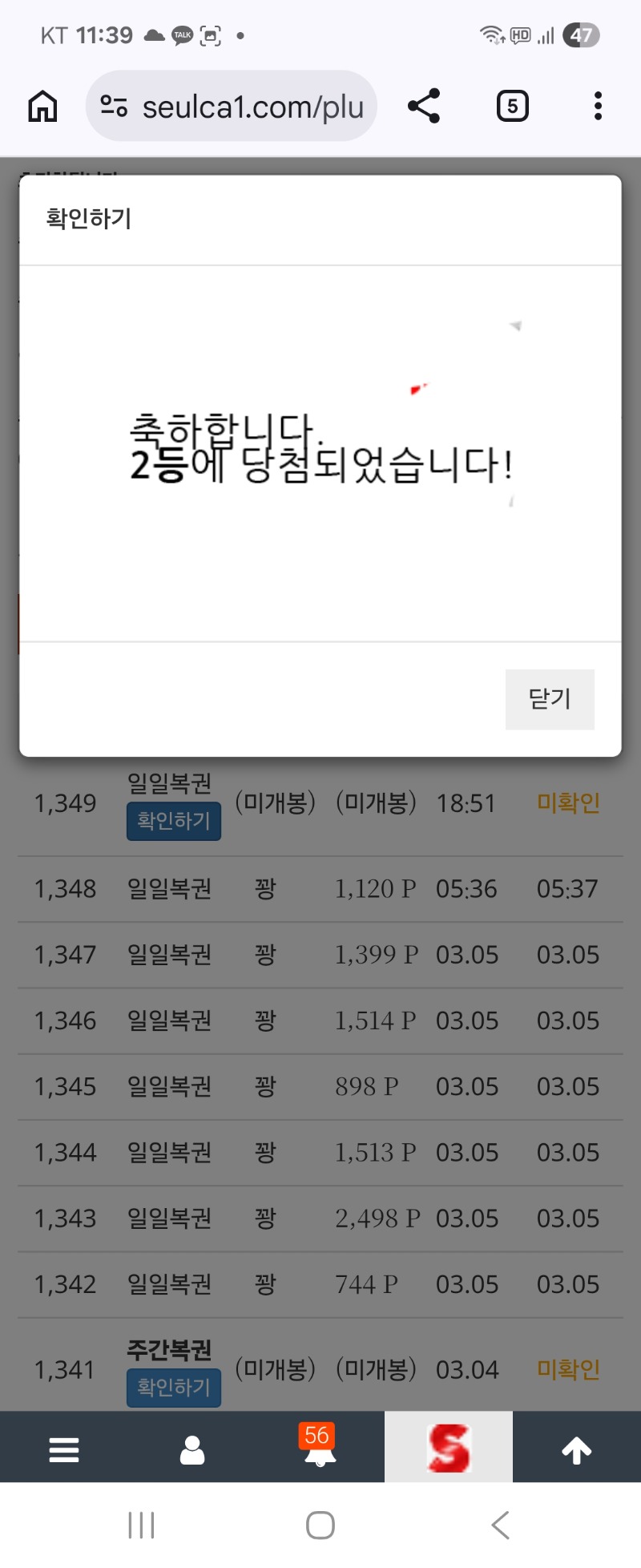
Task: Open the user profile icon
Action: coord(192,1449)
